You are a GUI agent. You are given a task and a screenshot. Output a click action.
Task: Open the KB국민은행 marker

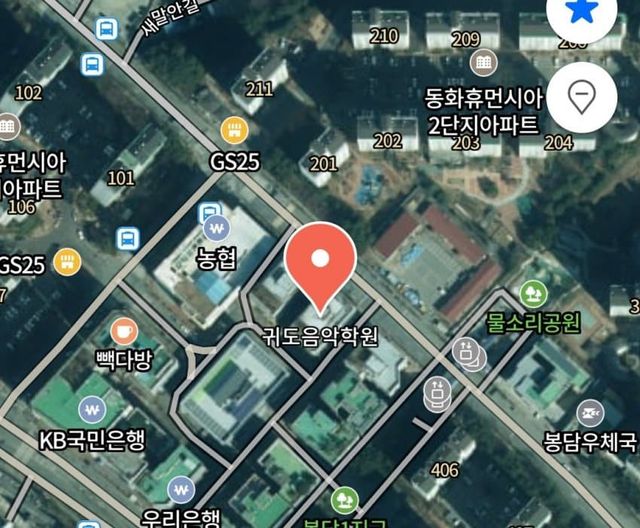(92, 410)
